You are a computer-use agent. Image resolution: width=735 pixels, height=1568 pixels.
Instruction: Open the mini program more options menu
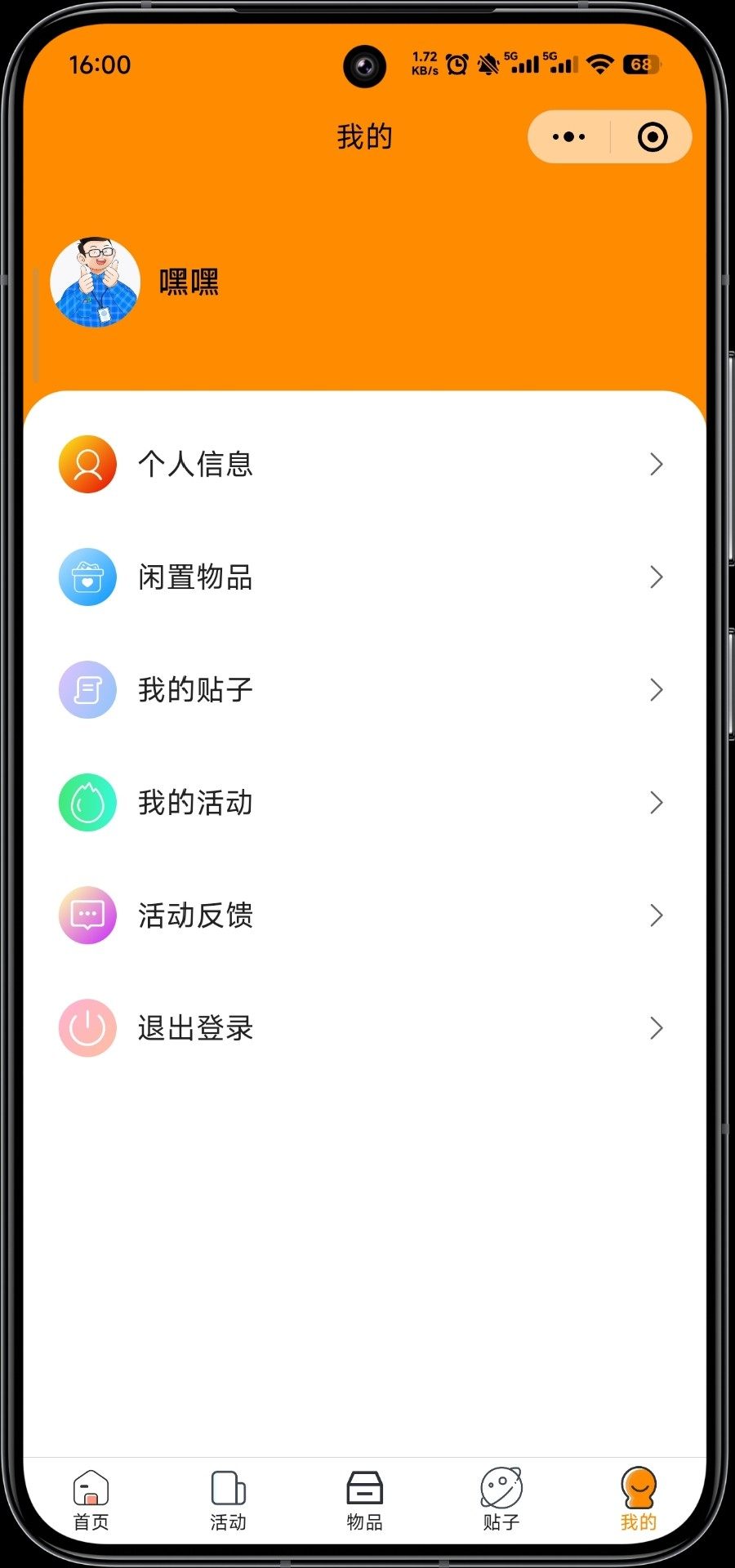569,137
